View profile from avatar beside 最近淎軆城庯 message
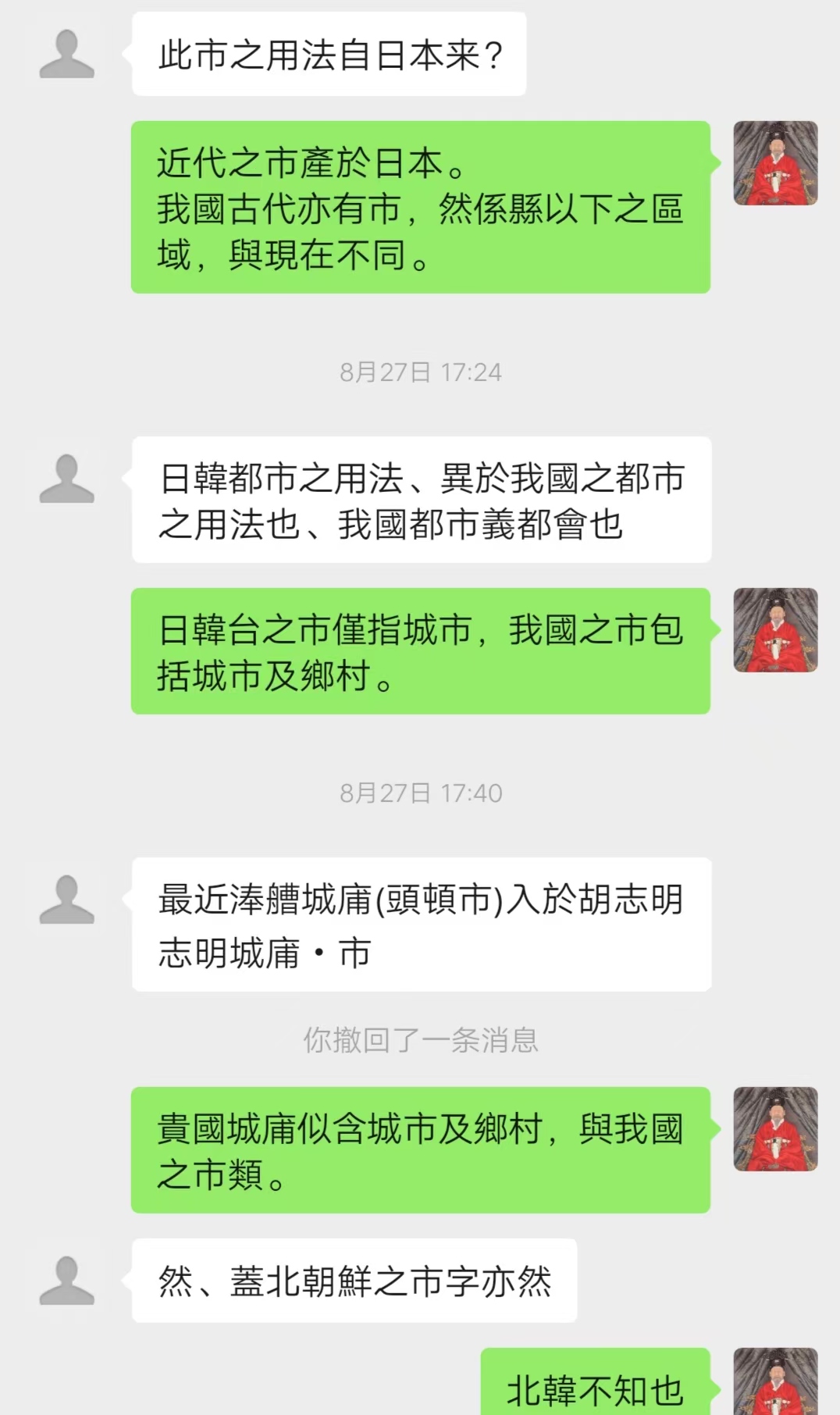This screenshot has width=840, height=1415. tap(66, 900)
